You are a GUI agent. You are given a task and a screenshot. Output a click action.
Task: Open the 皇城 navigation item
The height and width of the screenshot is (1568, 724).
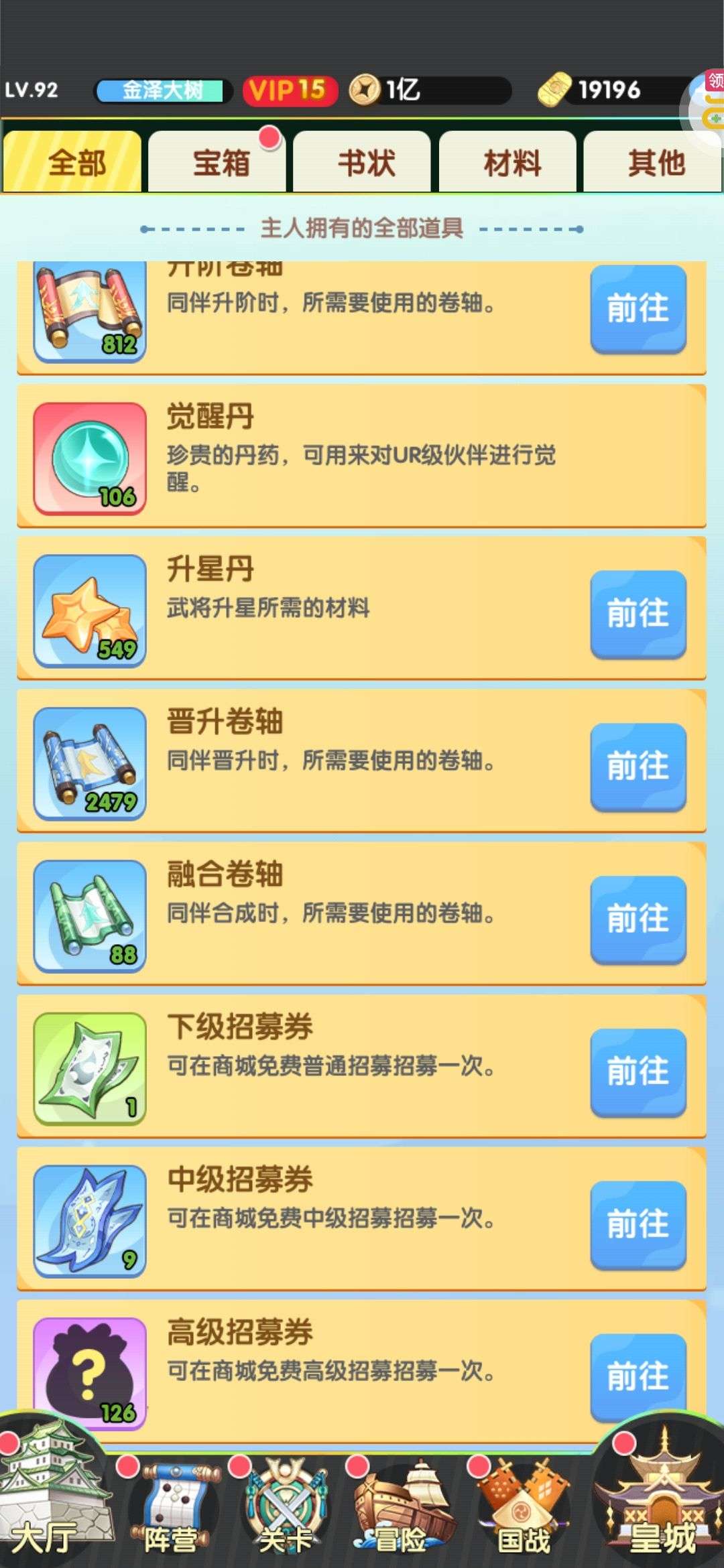pos(660,1501)
